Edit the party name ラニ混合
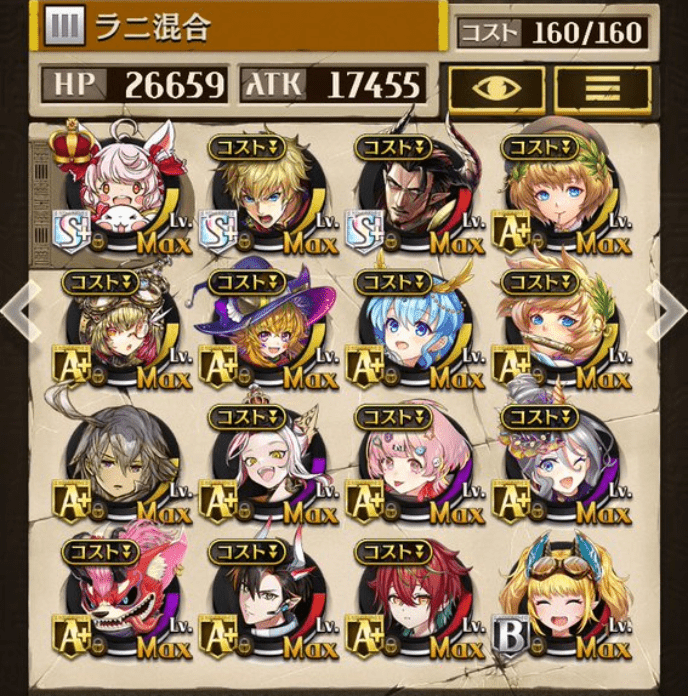688x696 pixels. (240, 28)
